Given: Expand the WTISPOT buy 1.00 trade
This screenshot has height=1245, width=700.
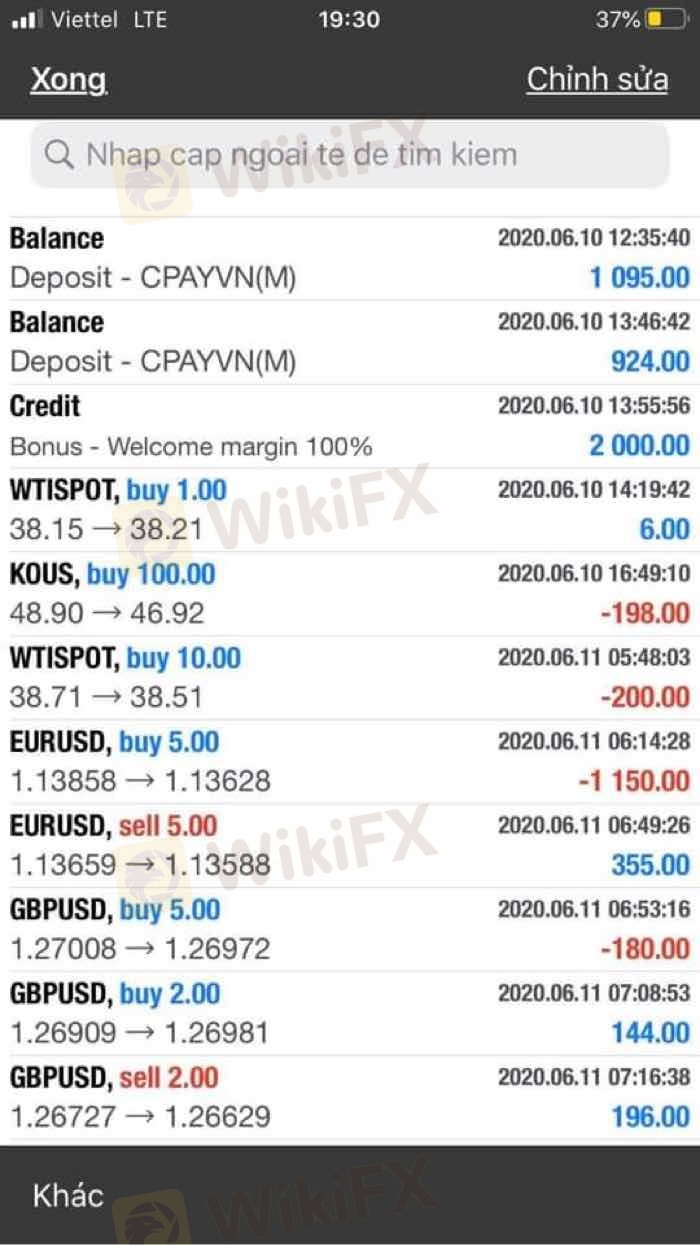Looking at the screenshot, I should (349, 510).
